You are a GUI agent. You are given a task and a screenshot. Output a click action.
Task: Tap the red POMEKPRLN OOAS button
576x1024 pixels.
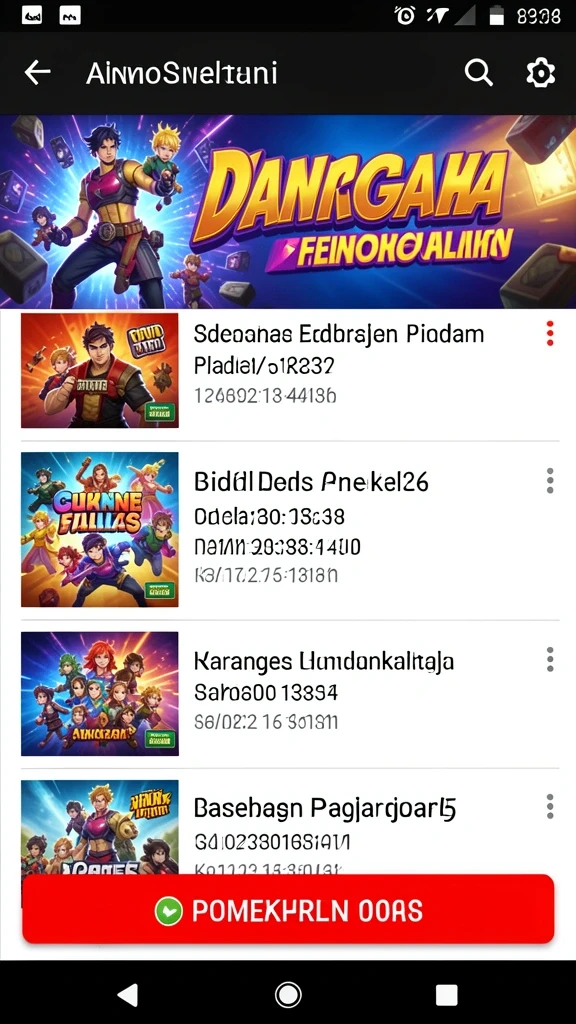point(288,909)
